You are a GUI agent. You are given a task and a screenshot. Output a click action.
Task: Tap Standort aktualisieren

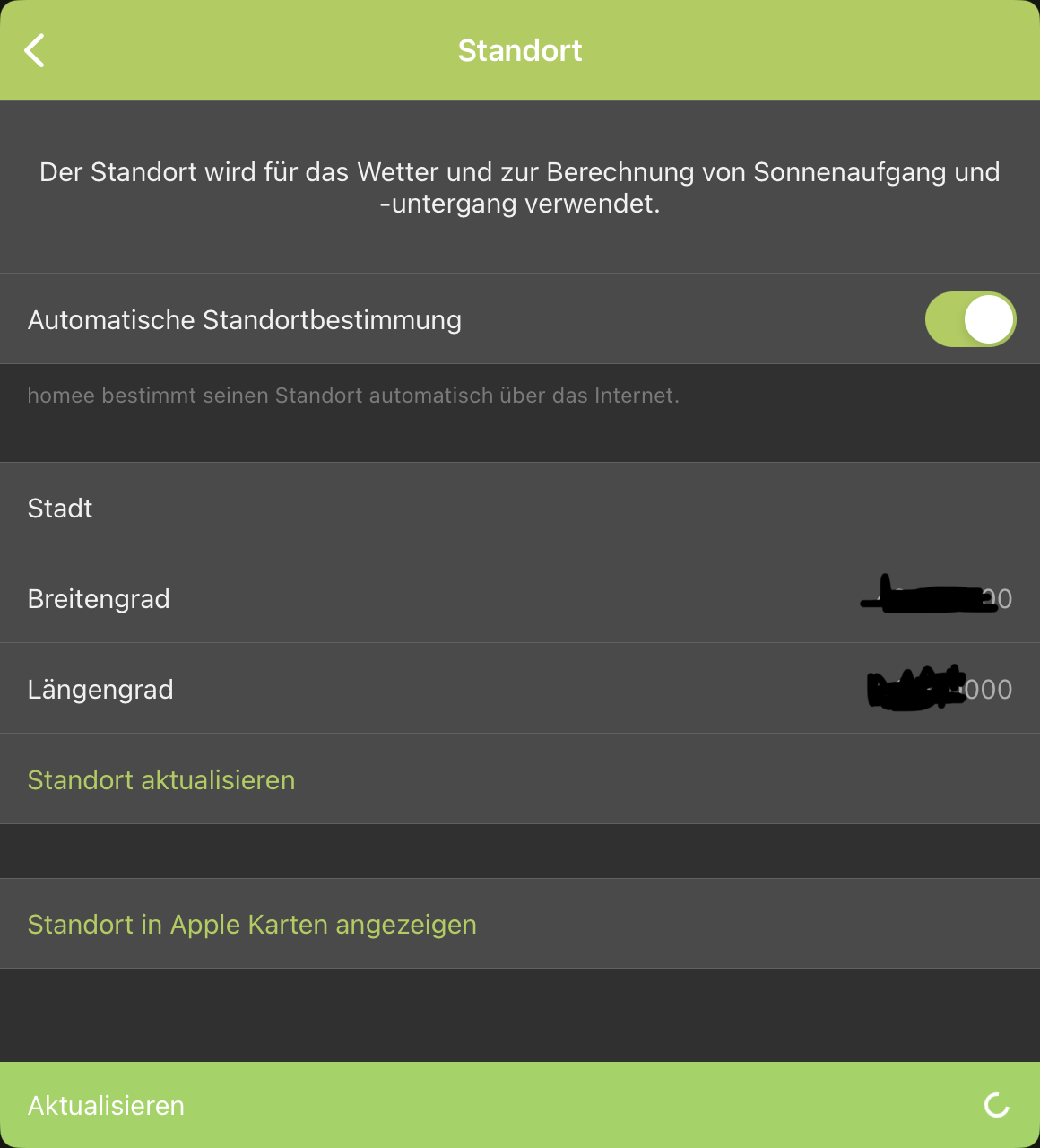161,780
